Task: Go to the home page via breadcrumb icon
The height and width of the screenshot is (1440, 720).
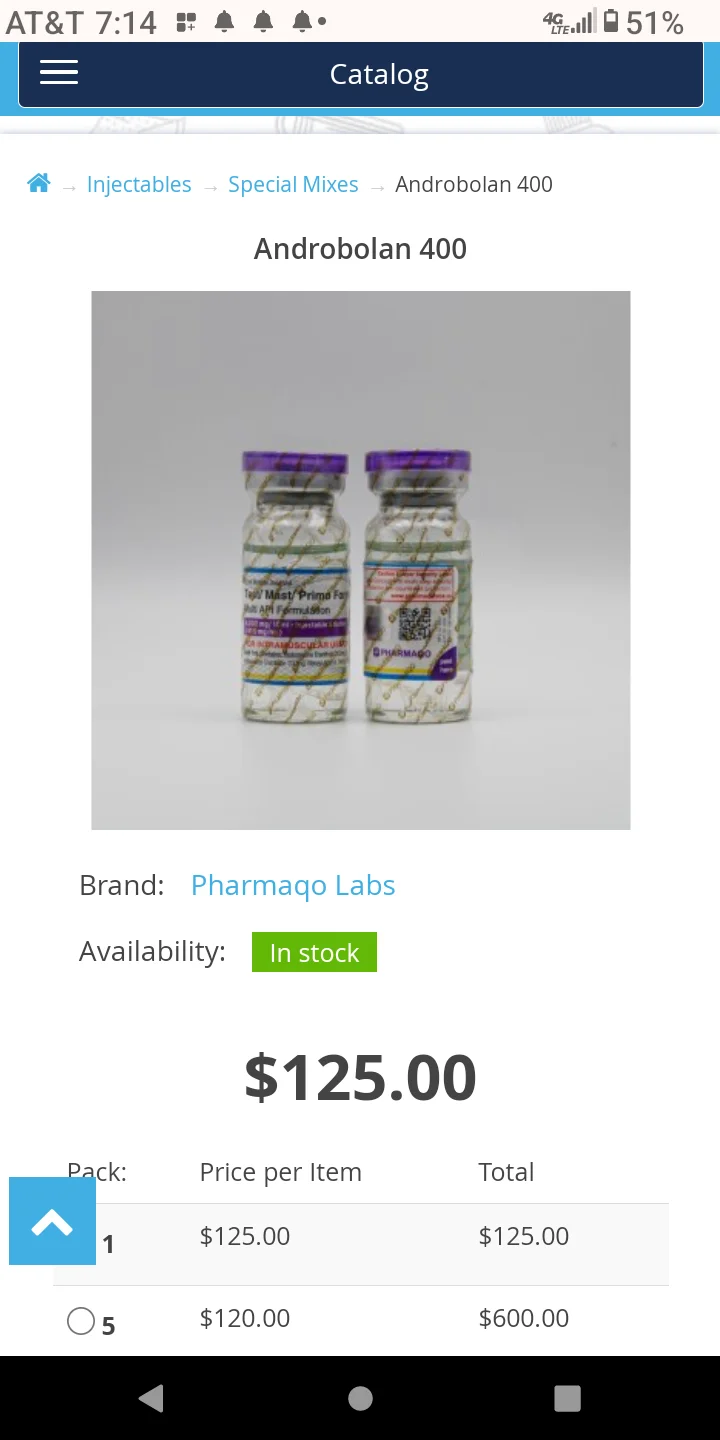Action: tap(39, 183)
